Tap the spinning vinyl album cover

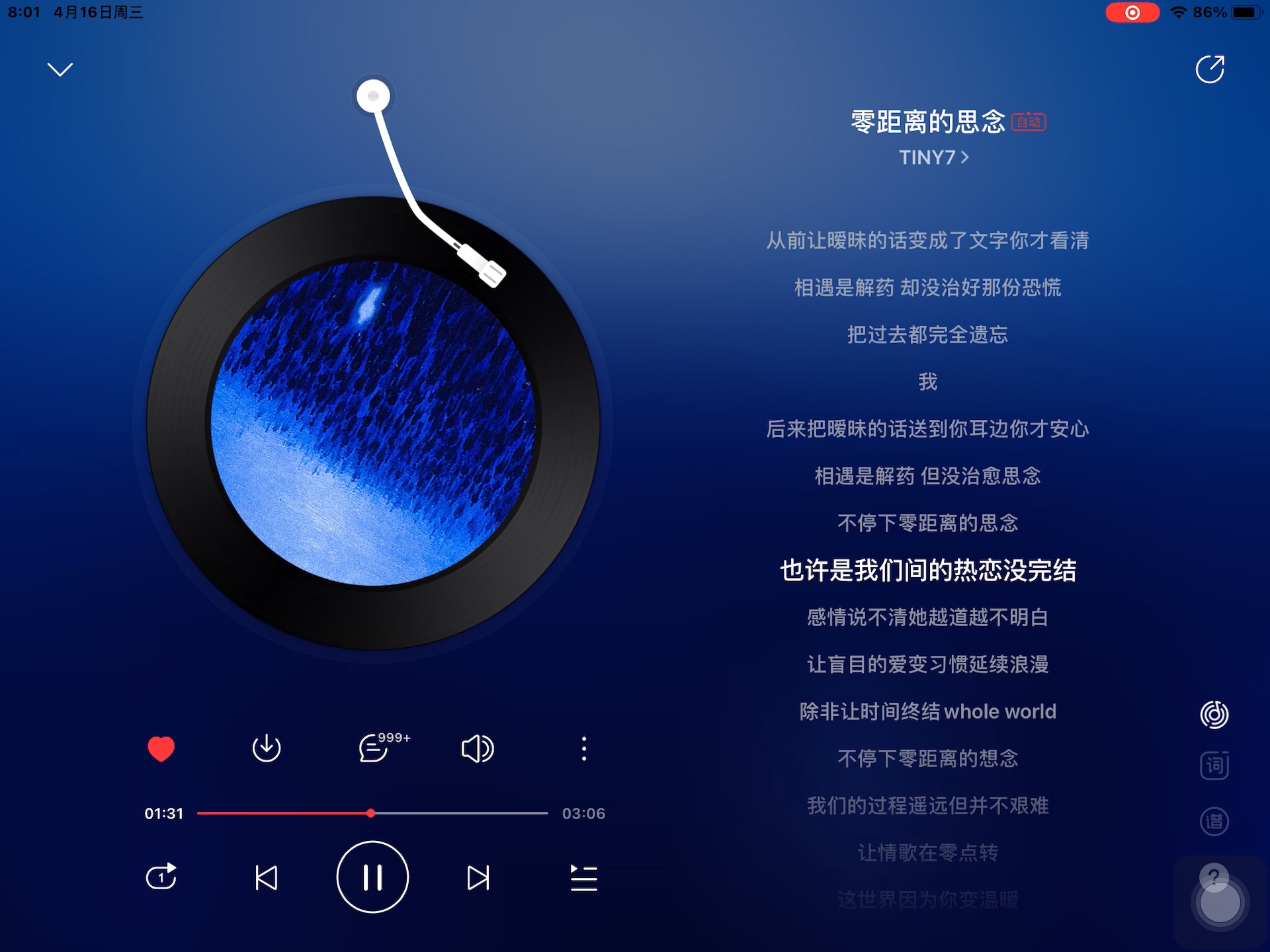pyautogui.click(x=372, y=423)
